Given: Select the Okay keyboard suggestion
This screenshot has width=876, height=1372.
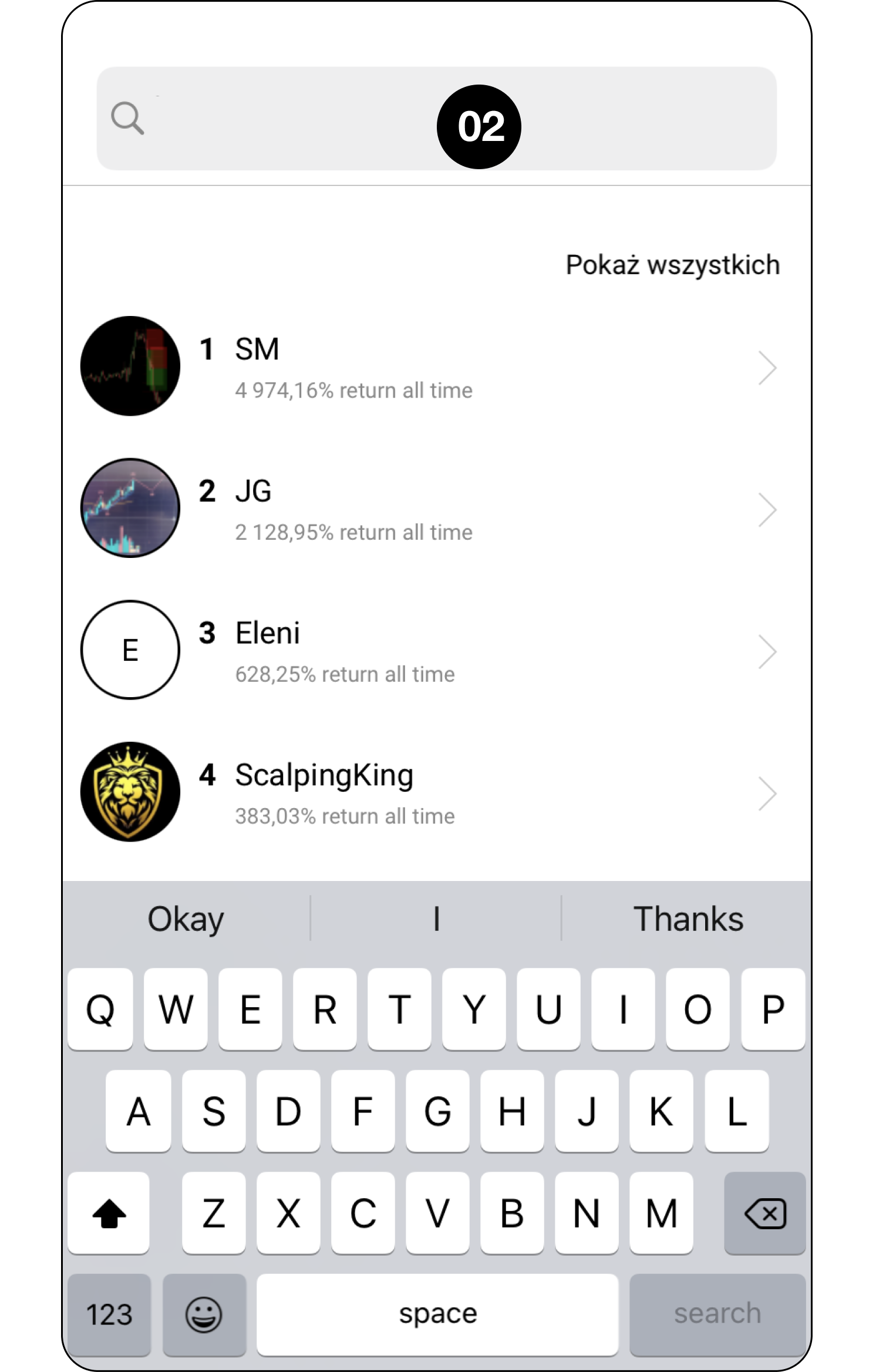Looking at the screenshot, I should (186, 919).
